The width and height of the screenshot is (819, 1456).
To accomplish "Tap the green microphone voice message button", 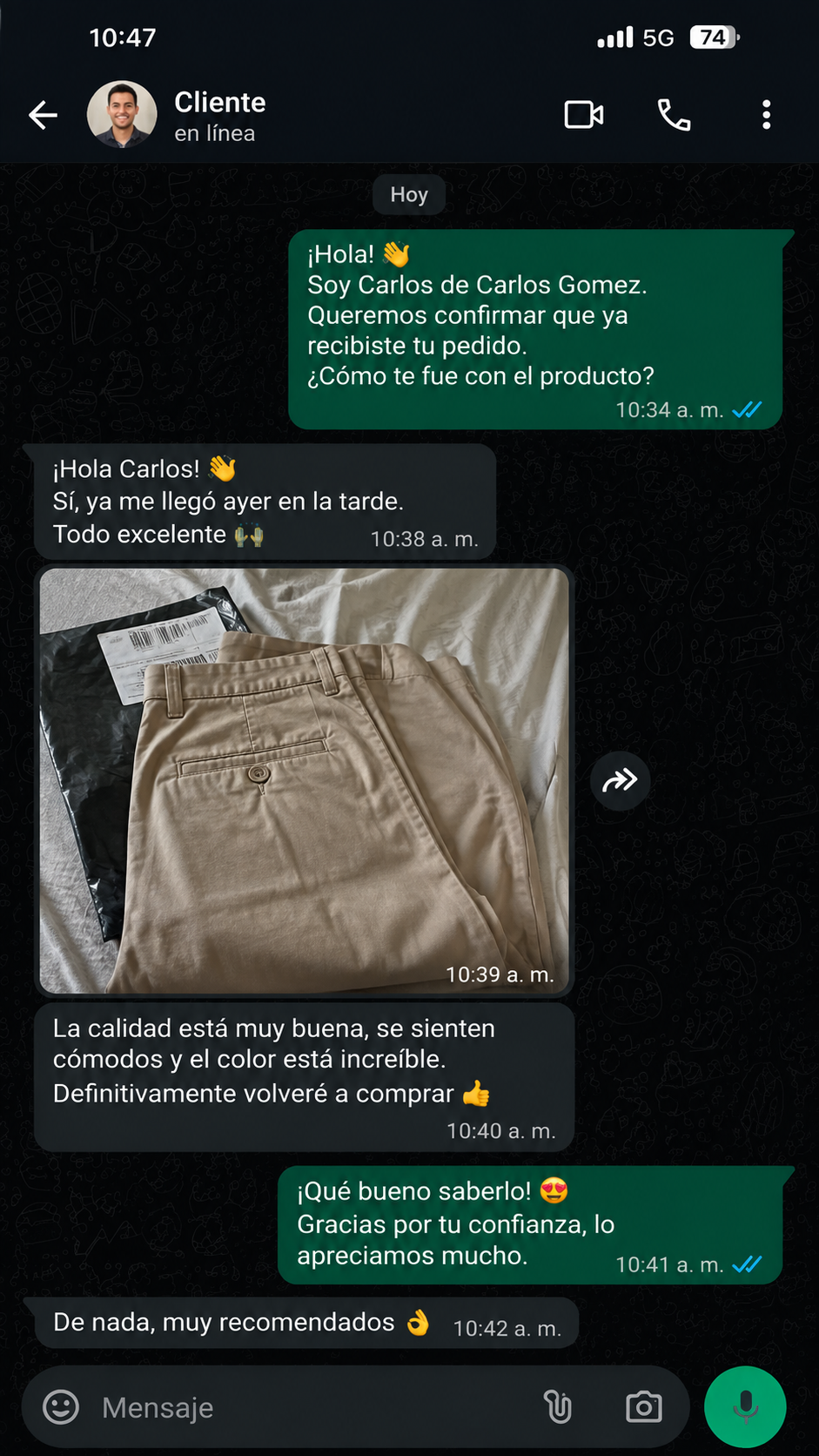I will pos(745,1407).
